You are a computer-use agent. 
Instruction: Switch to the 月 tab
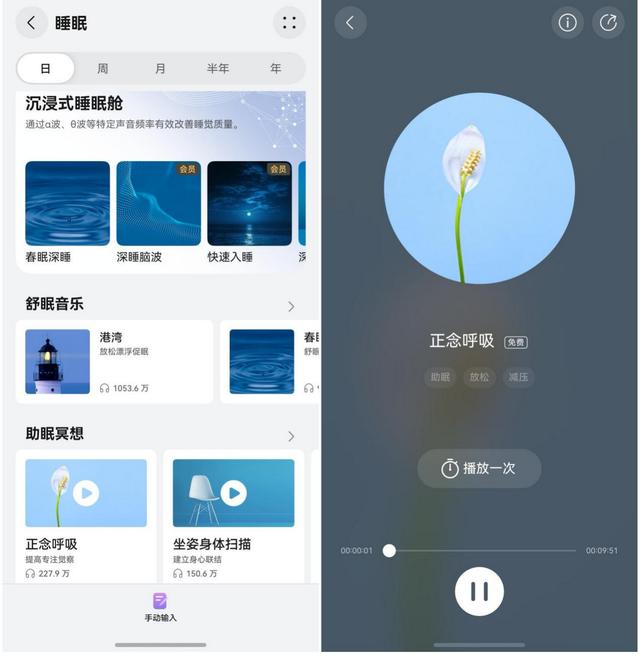(x=161, y=69)
